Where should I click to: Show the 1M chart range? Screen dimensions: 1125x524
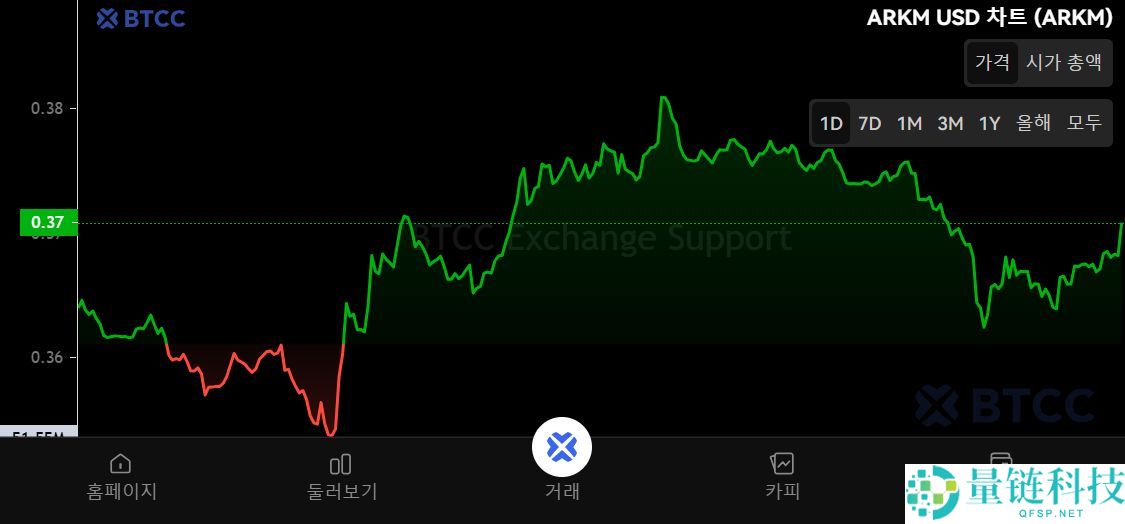(909, 123)
